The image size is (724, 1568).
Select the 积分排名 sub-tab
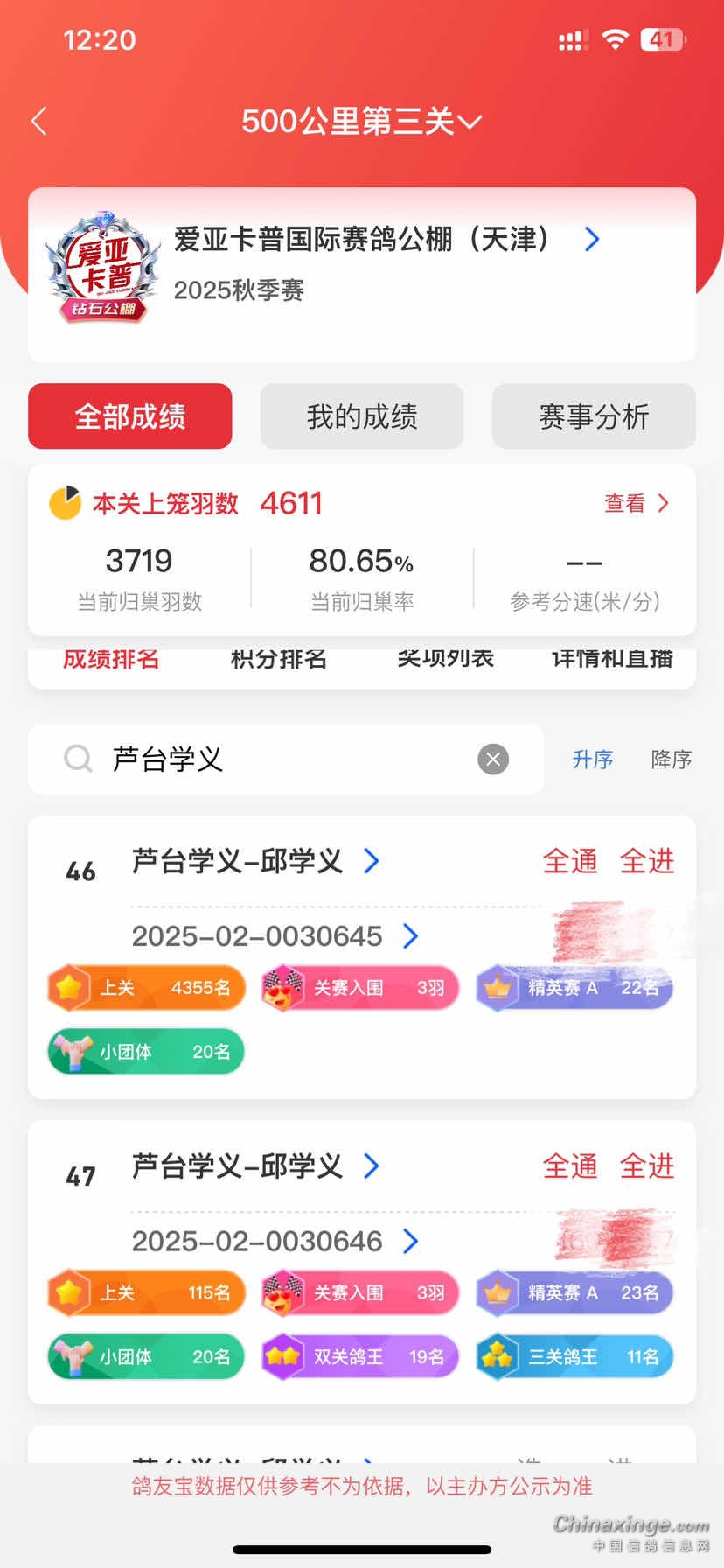click(278, 660)
